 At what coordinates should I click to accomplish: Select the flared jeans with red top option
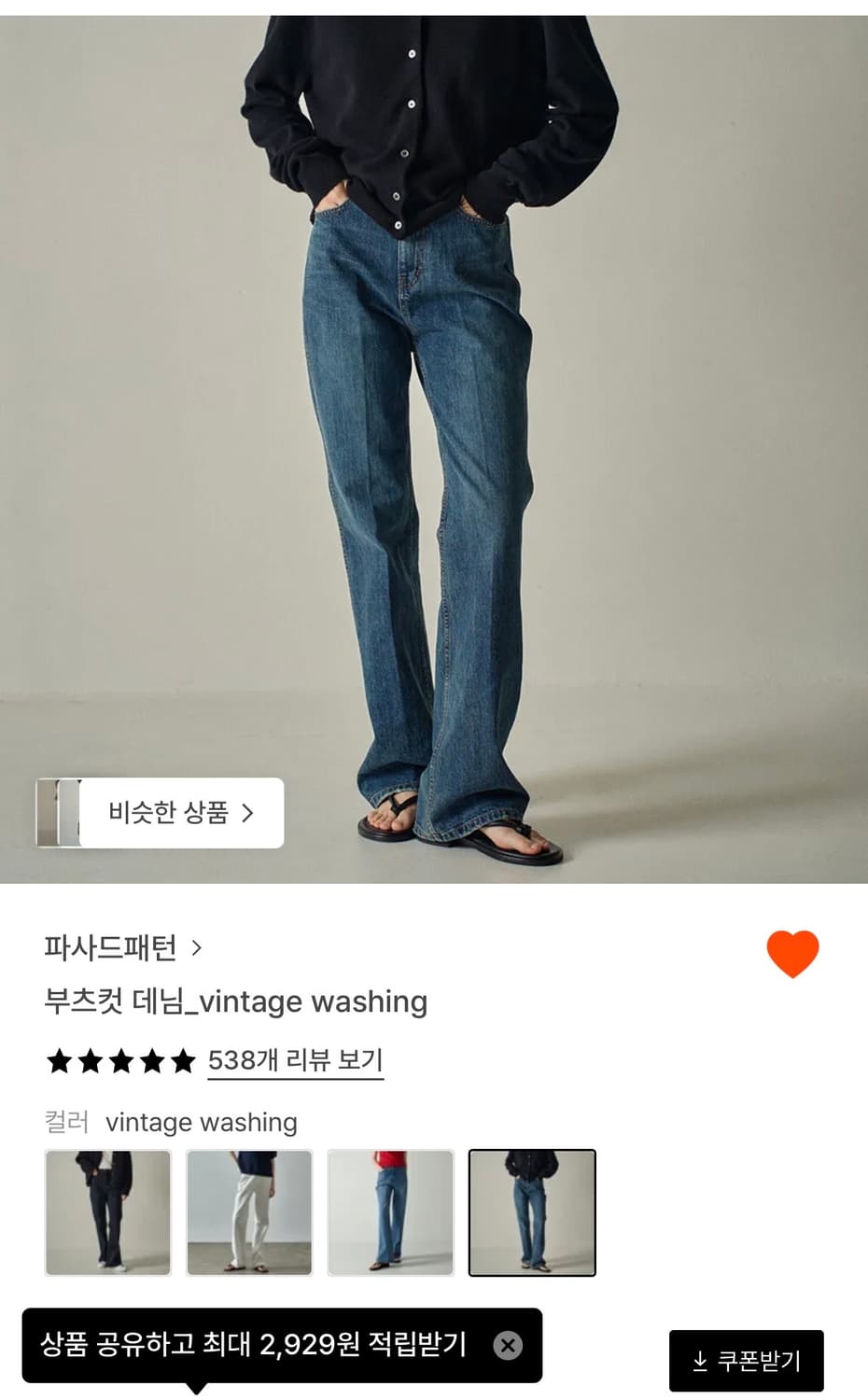tap(391, 1212)
